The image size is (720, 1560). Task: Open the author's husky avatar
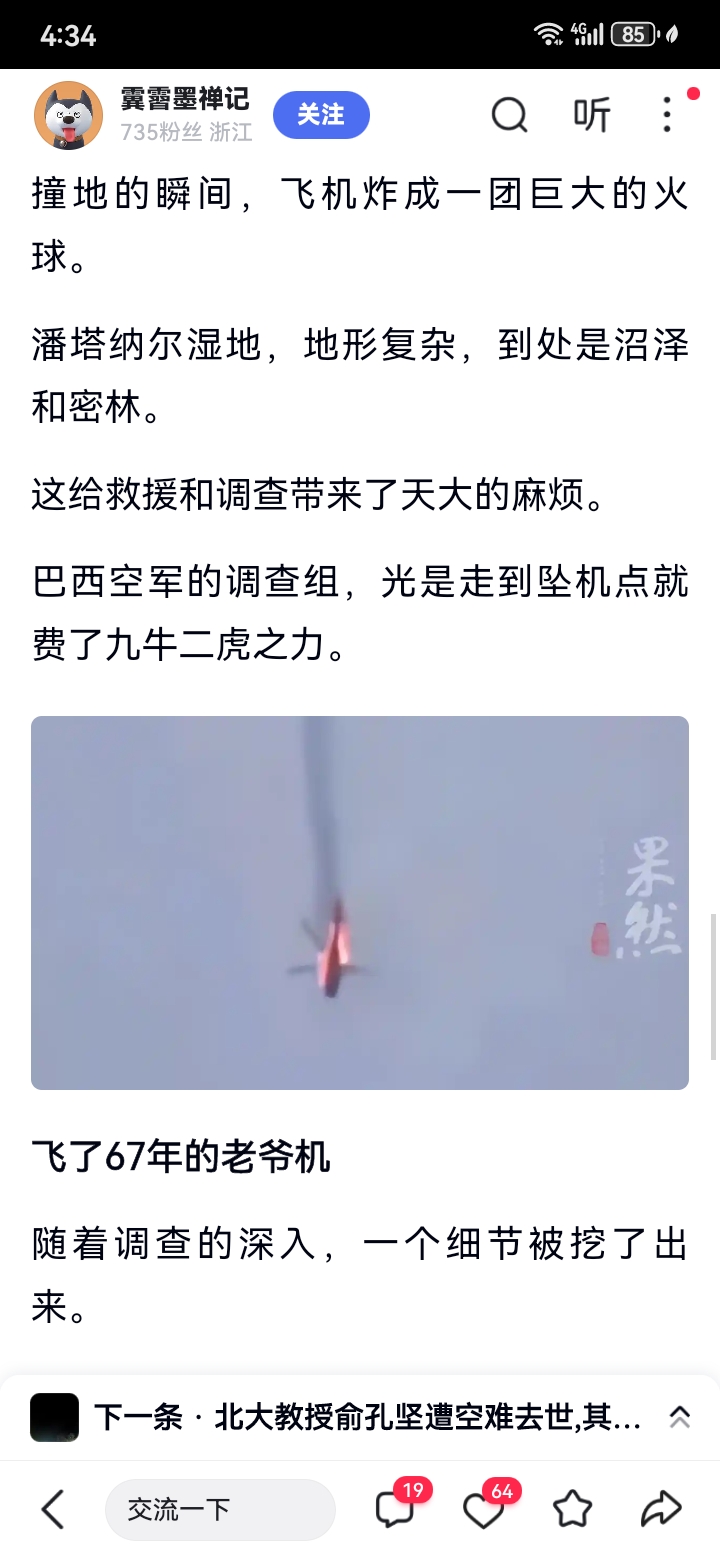[x=70, y=115]
